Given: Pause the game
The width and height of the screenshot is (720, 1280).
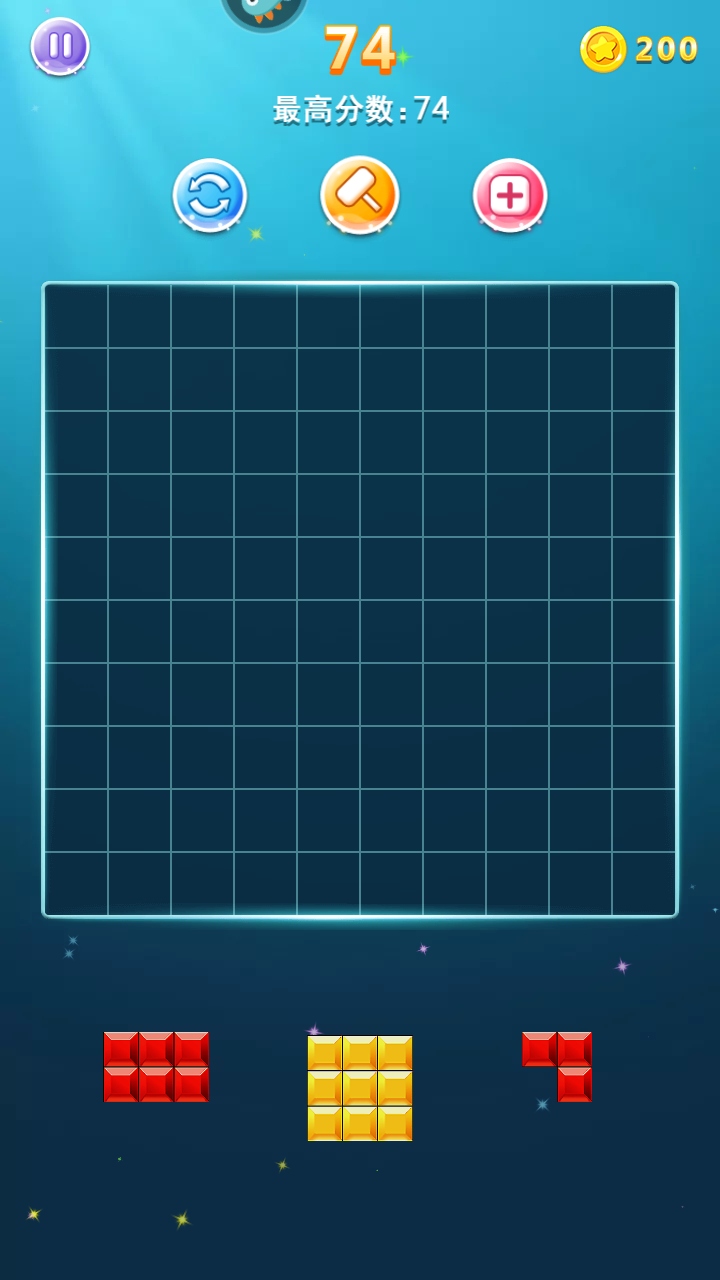Looking at the screenshot, I should pyautogui.click(x=60, y=46).
